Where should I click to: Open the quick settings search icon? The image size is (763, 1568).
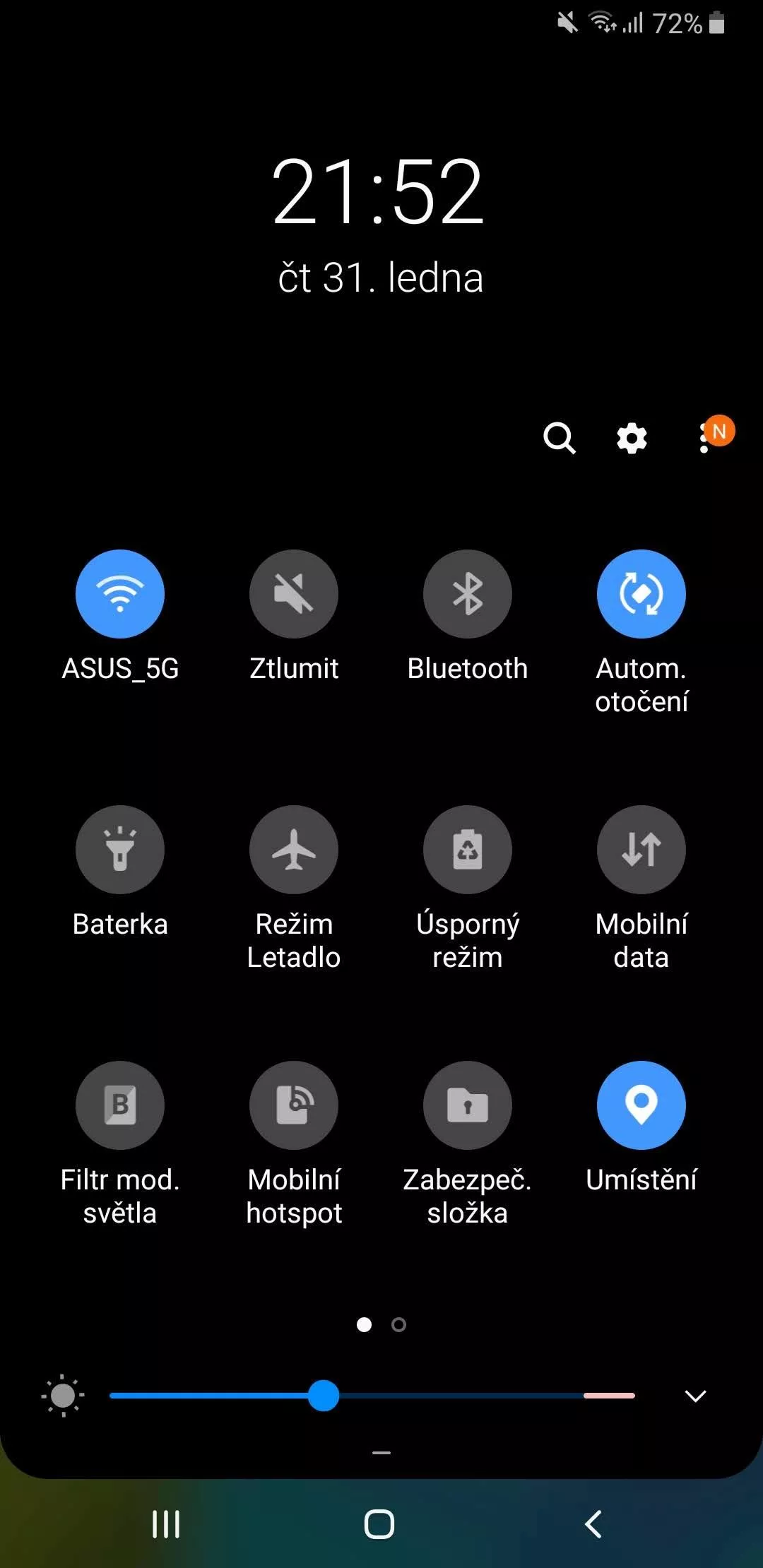tap(560, 438)
